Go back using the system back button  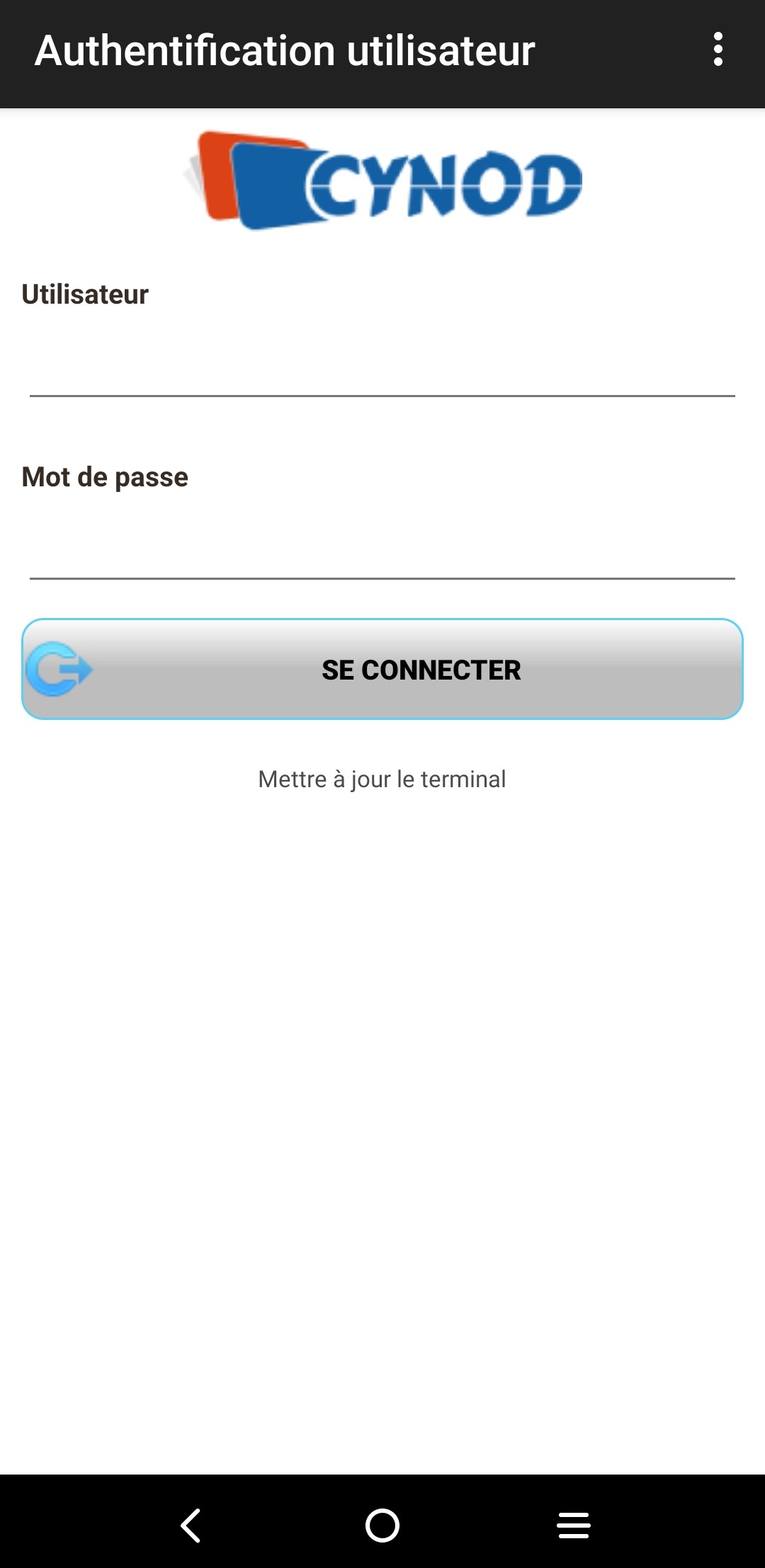click(x=191, y=1525)
